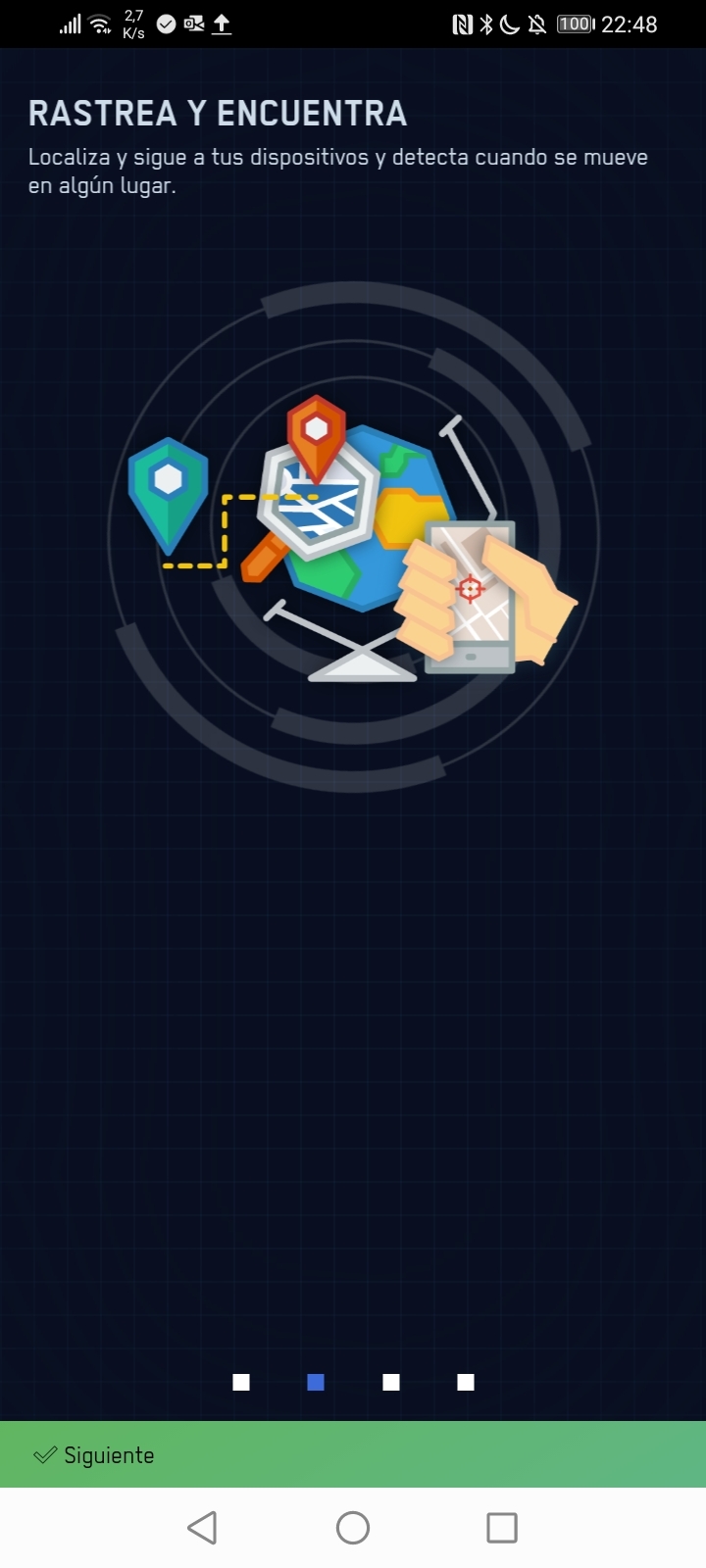Jump to the first onboarding page dot
706x1568 pixels.
click(x=241, y=1382)
